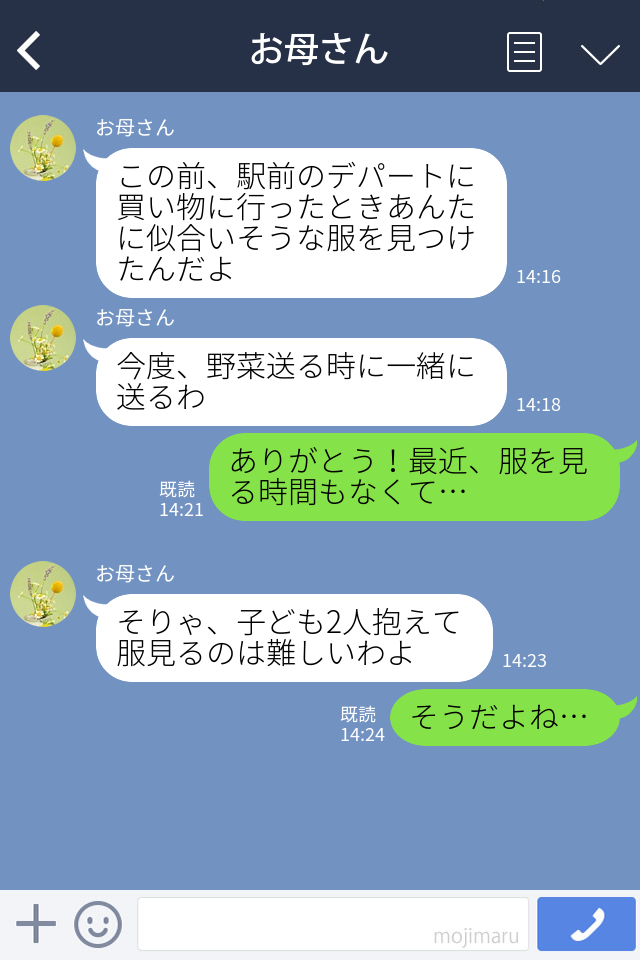Open the plus attachment menu
This screenshot has width=640, height=960.
pos(36,924)
